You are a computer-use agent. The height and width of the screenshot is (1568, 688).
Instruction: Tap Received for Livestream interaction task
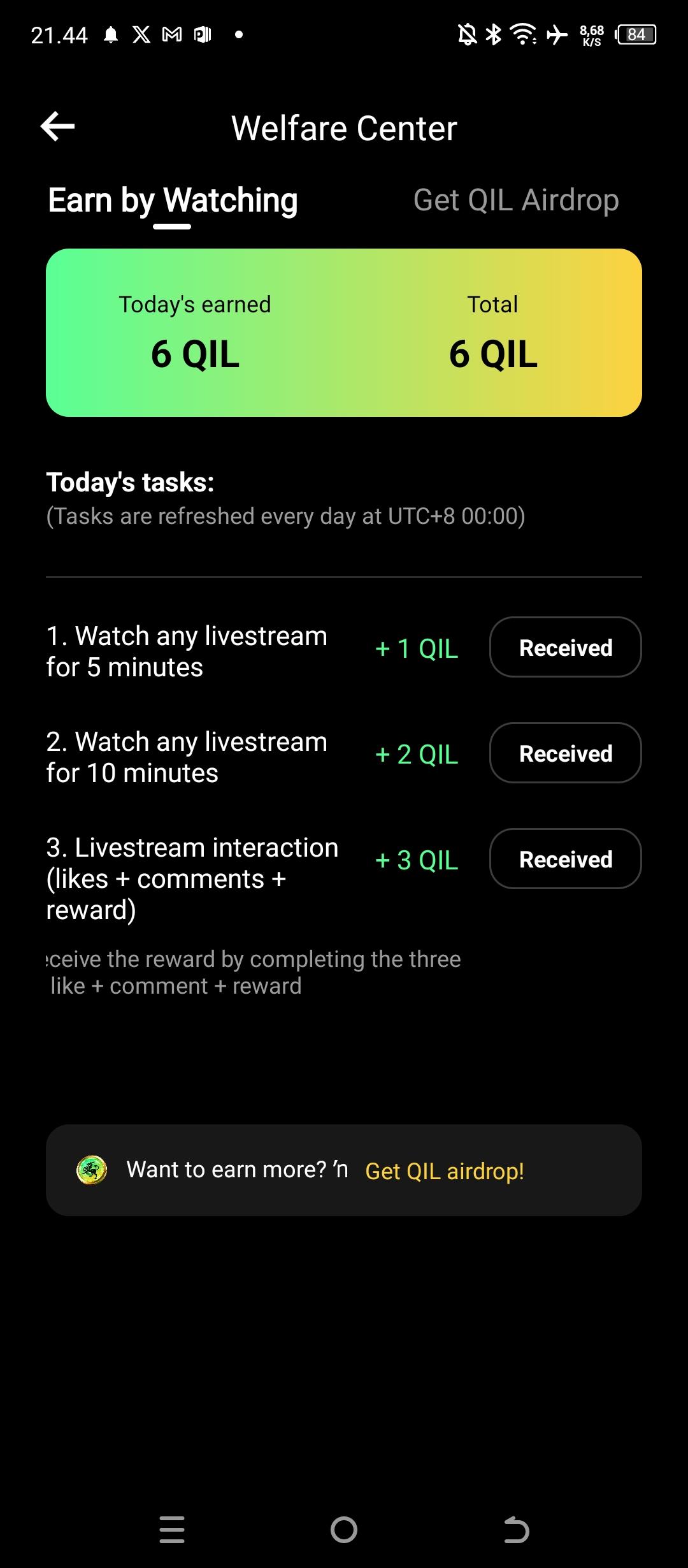[x=565, y=859]
